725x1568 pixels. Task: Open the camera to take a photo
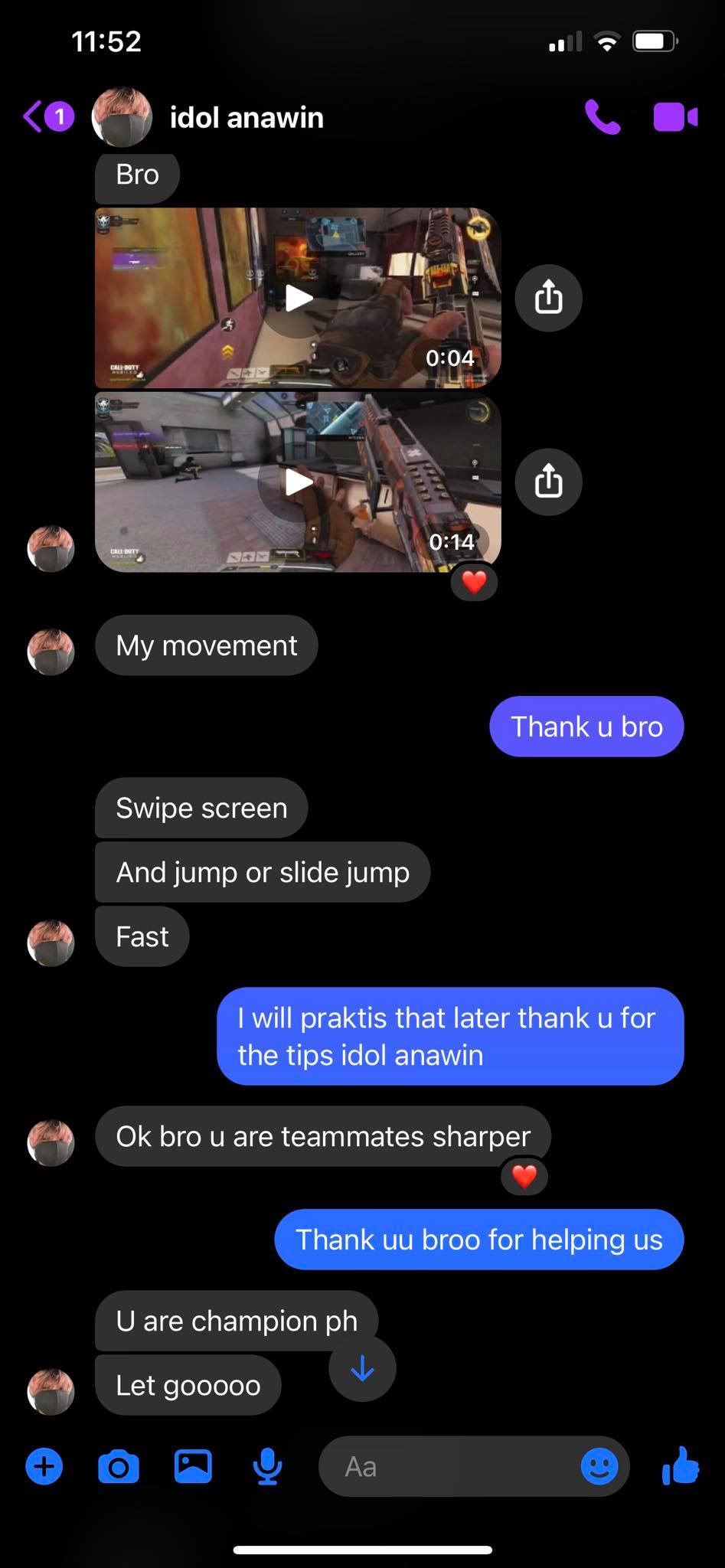119,1467
